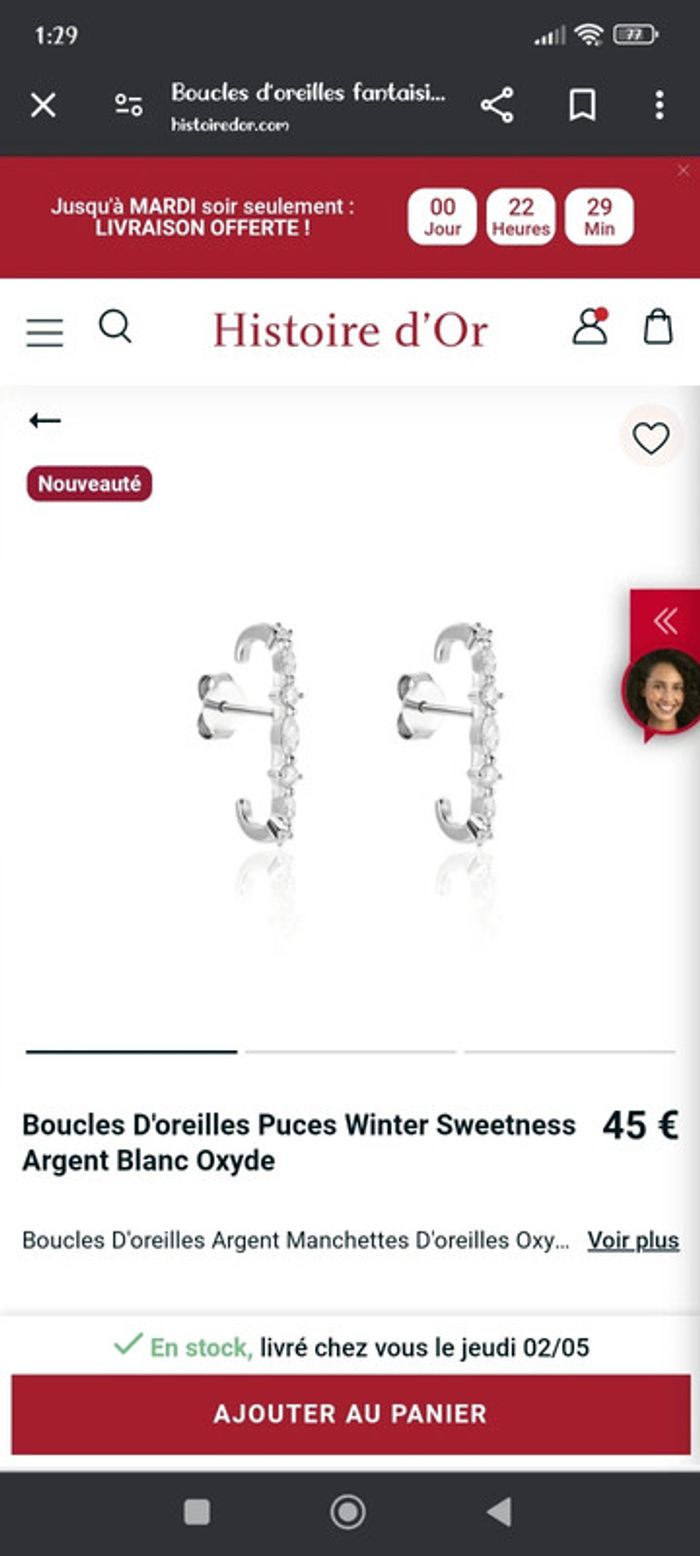The height and width of the screenshot is (1556, 700).
Task: Close the browser custom tab
Action: click(x=43, y=105)
